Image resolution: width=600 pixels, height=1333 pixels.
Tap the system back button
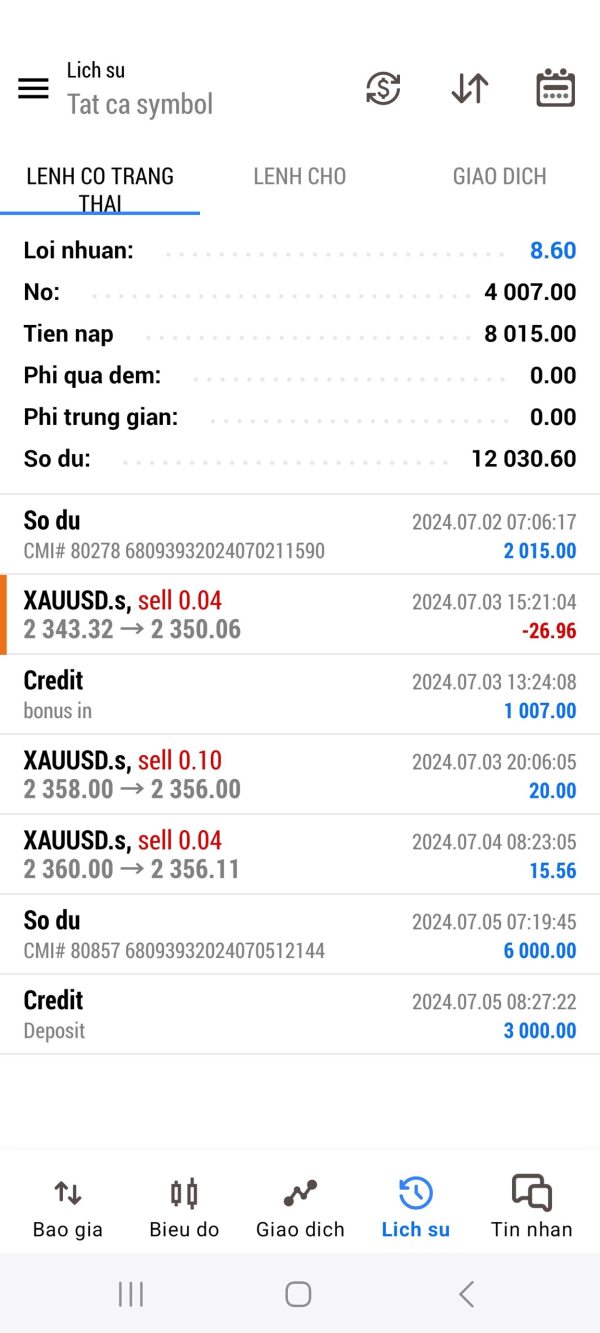(466, 1294)
